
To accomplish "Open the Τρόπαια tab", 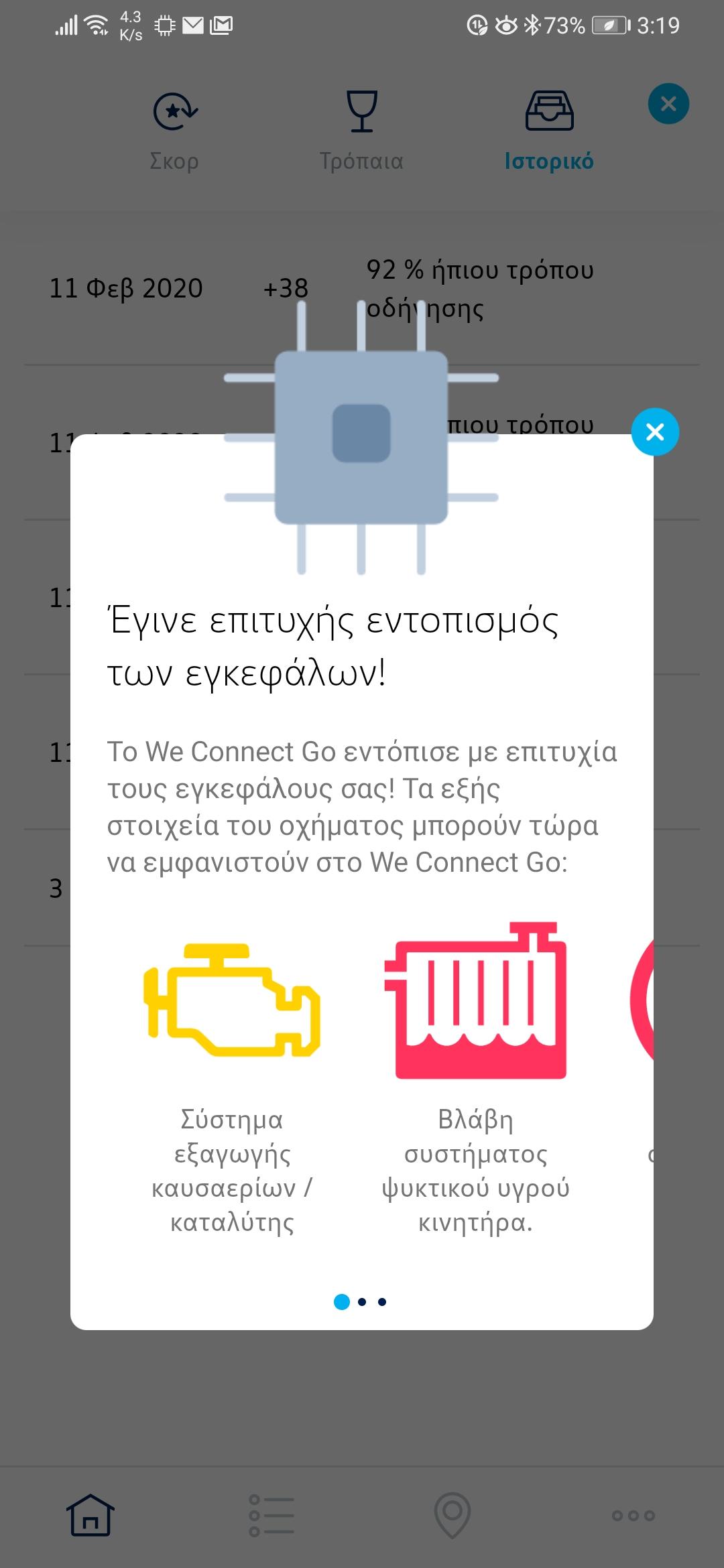I will [x=361, y=132].
